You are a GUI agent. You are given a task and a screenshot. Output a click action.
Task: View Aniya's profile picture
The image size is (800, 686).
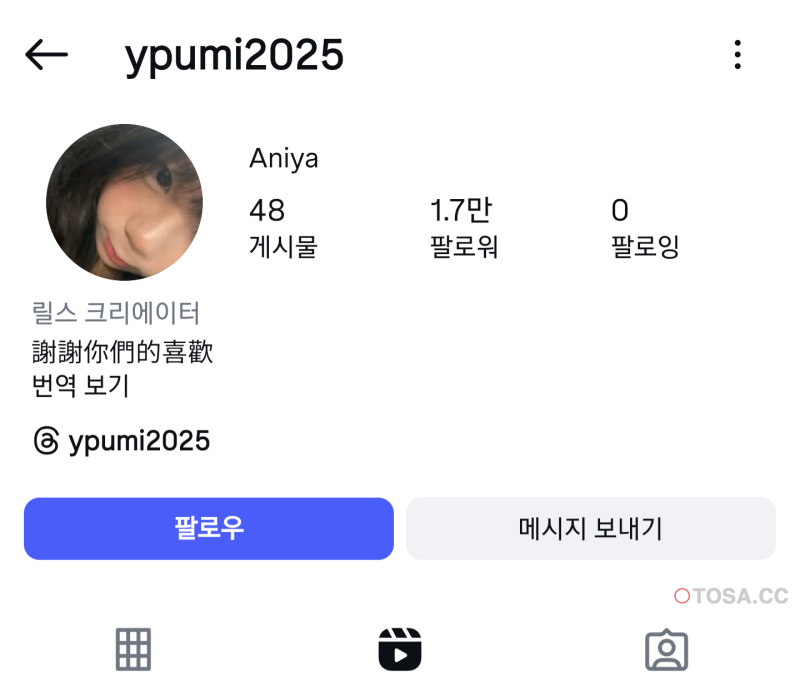[124, 202]
